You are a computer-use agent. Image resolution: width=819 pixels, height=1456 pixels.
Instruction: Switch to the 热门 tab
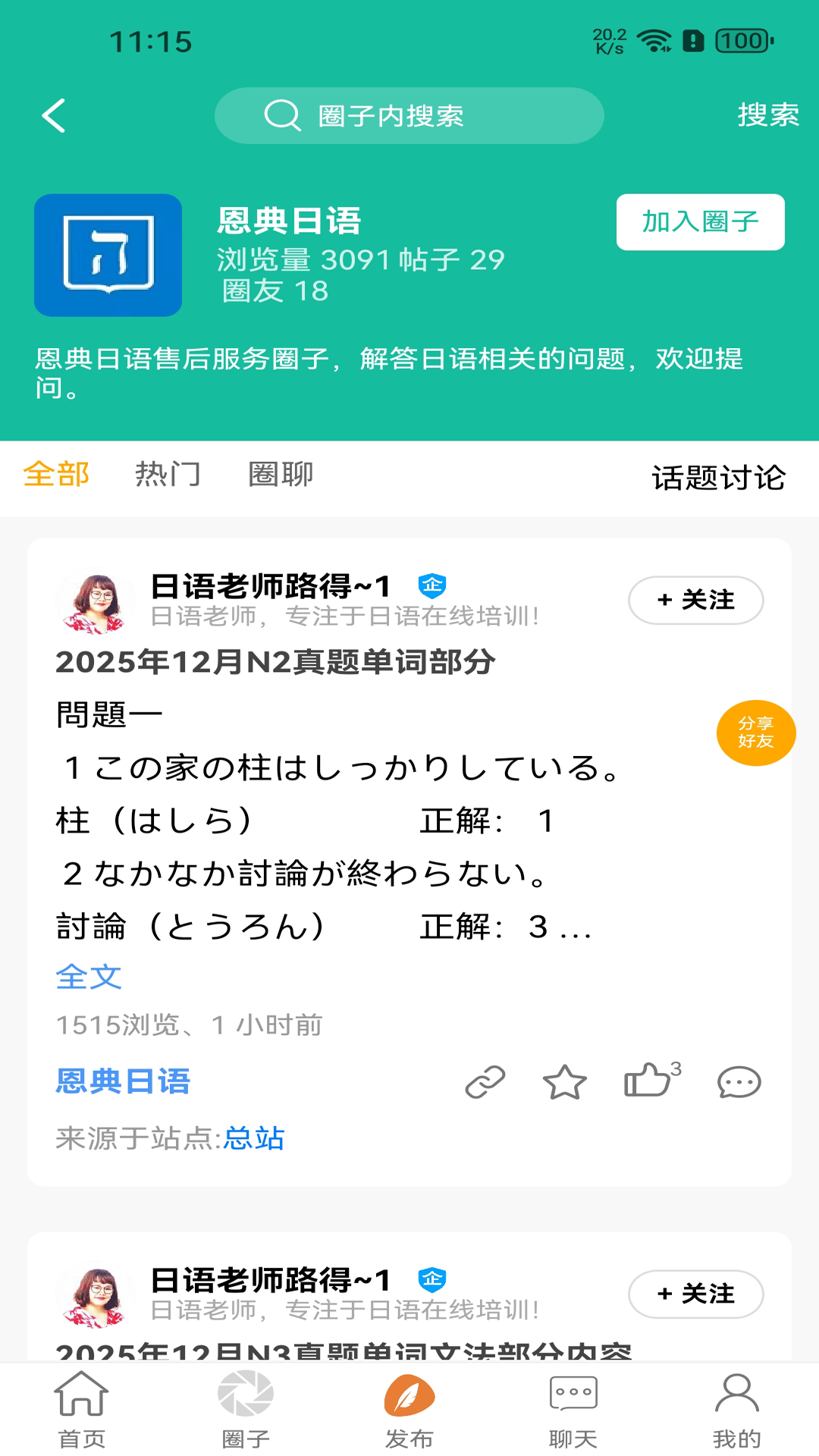pyautogui.click(x=167, y=475)
